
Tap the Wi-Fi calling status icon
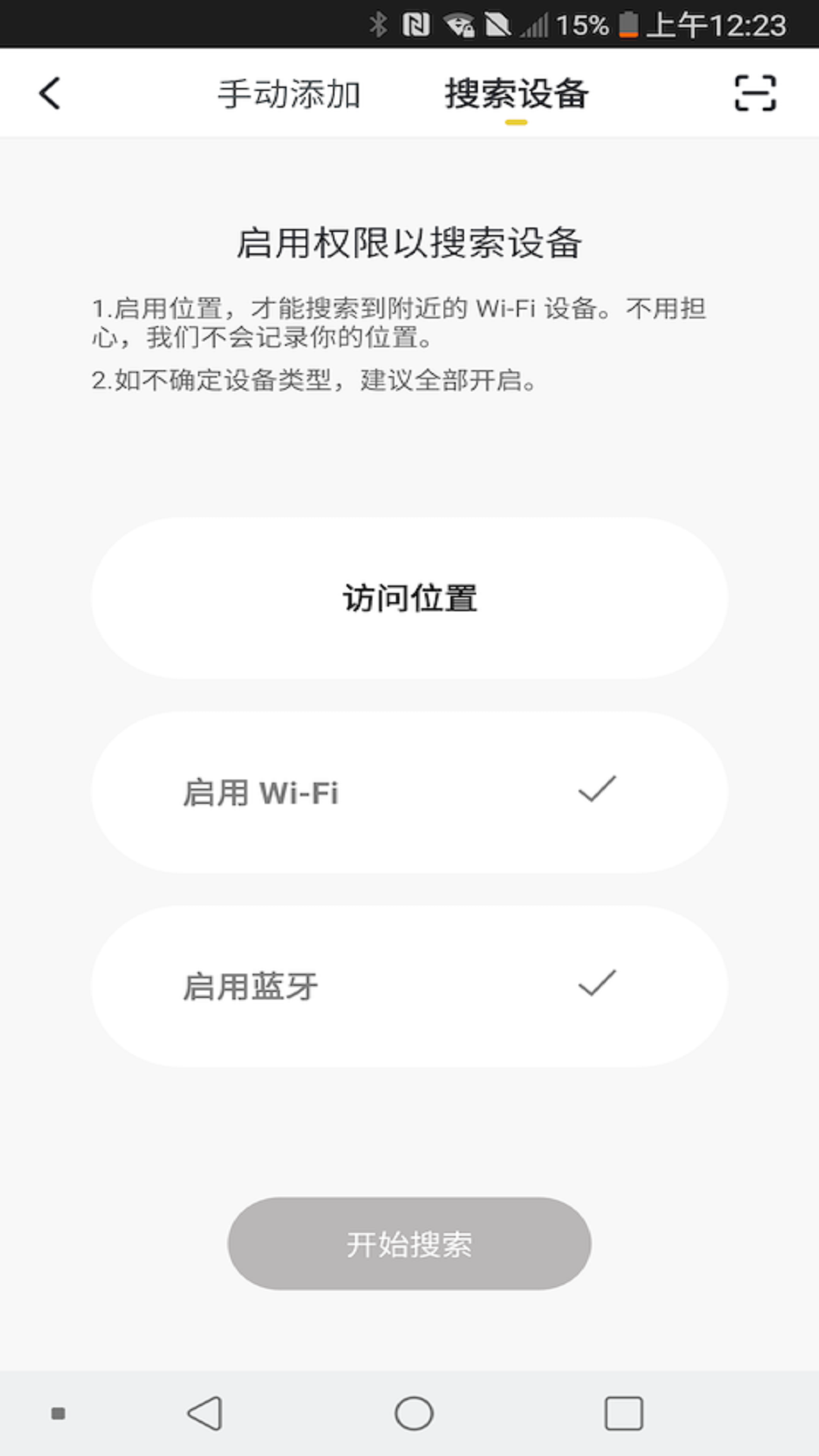click(459, 22)
